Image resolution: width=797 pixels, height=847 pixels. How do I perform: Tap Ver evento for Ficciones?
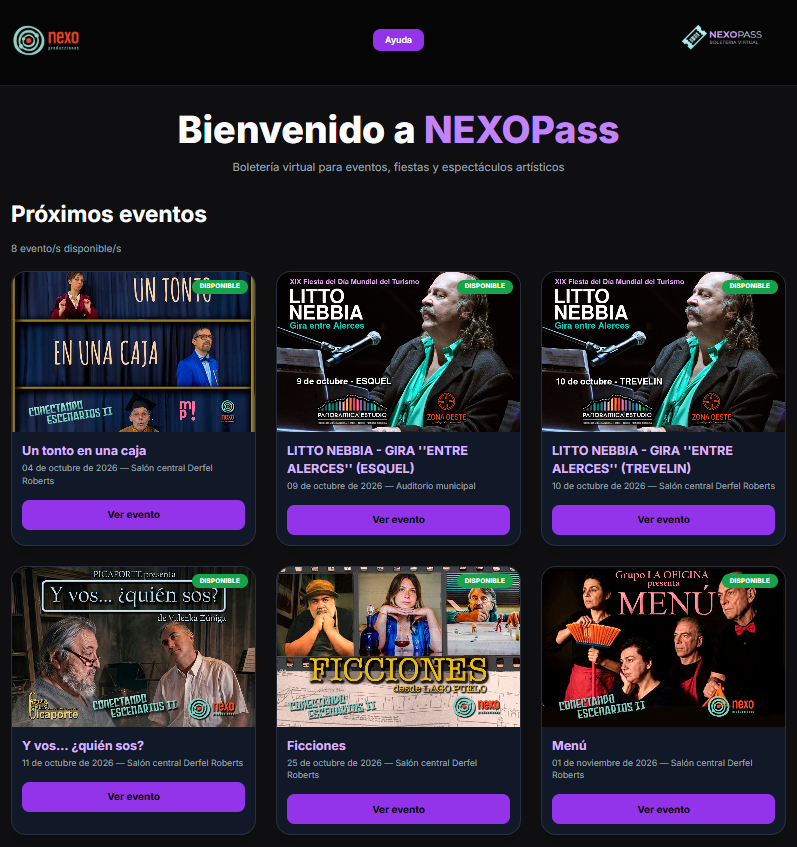tap(398, 809)
